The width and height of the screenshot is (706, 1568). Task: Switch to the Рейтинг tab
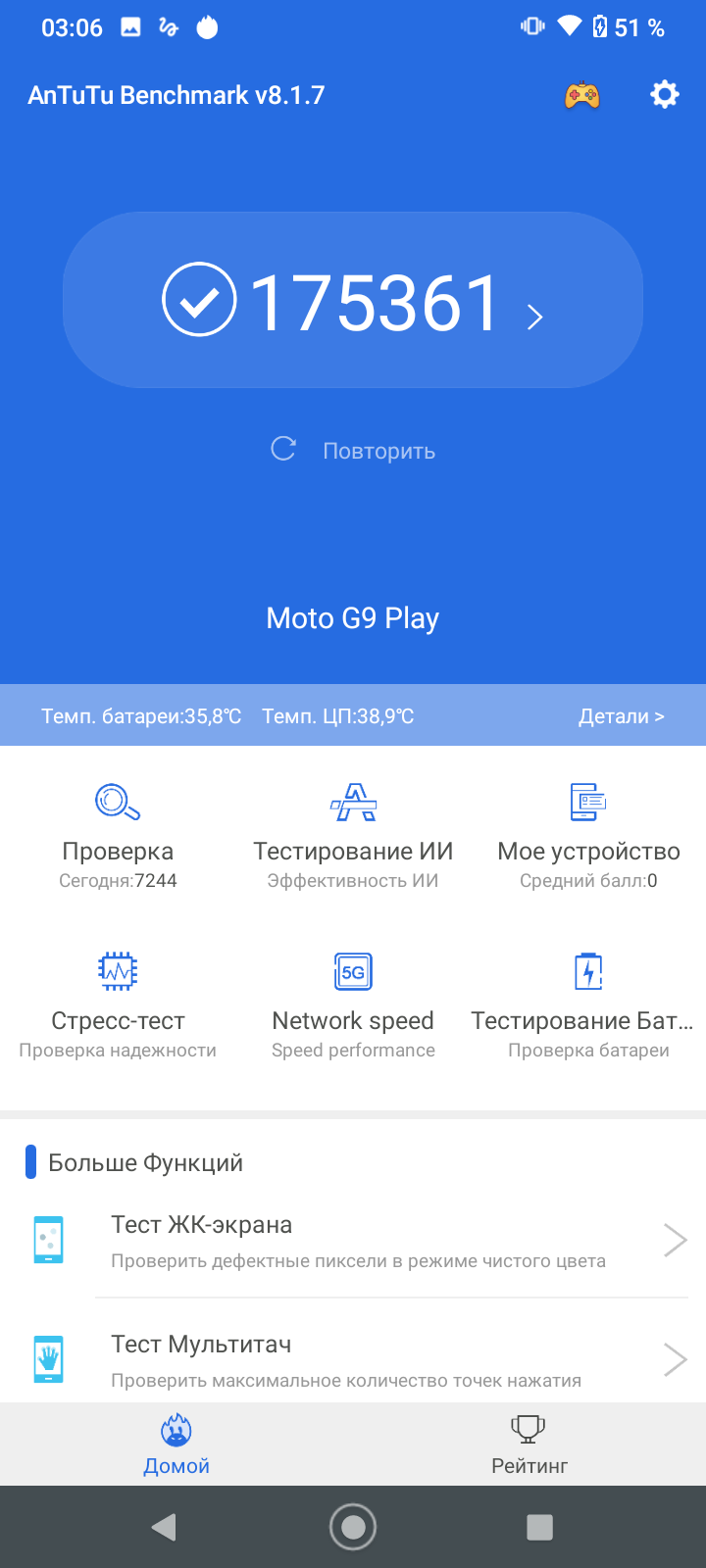click(x=529, y=1445)
